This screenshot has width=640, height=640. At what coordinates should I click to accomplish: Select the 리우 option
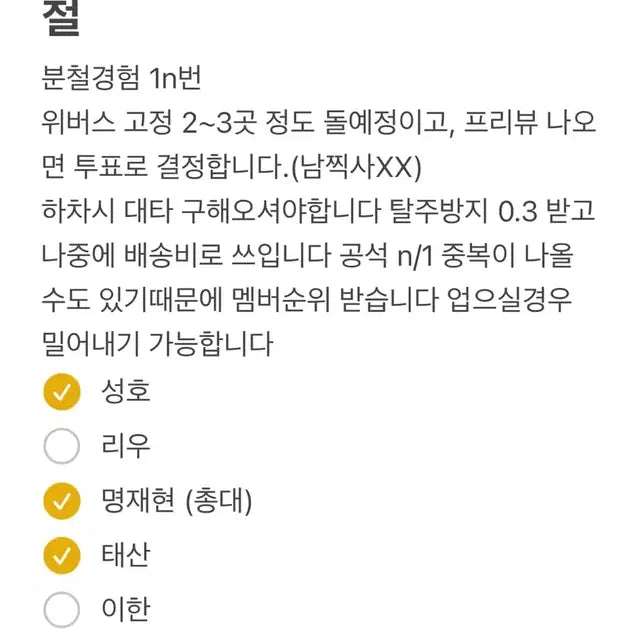62,446
